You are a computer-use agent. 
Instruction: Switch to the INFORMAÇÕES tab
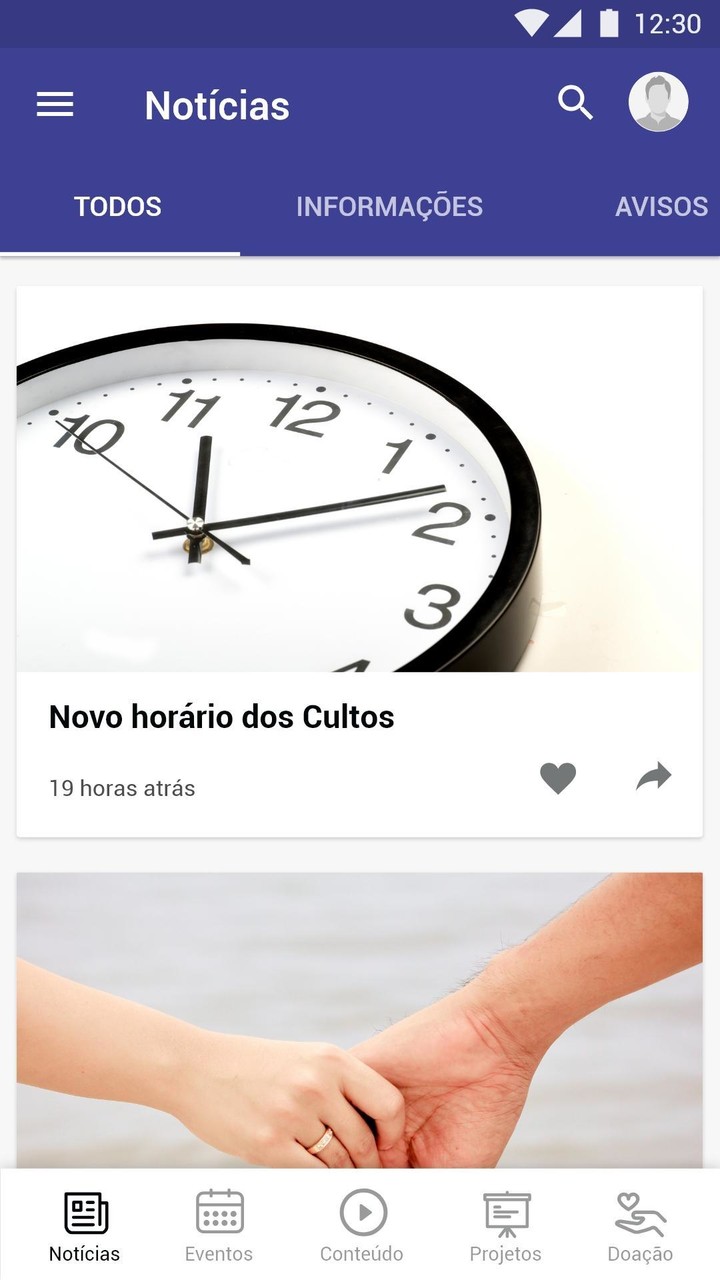[x=389, y=206]
